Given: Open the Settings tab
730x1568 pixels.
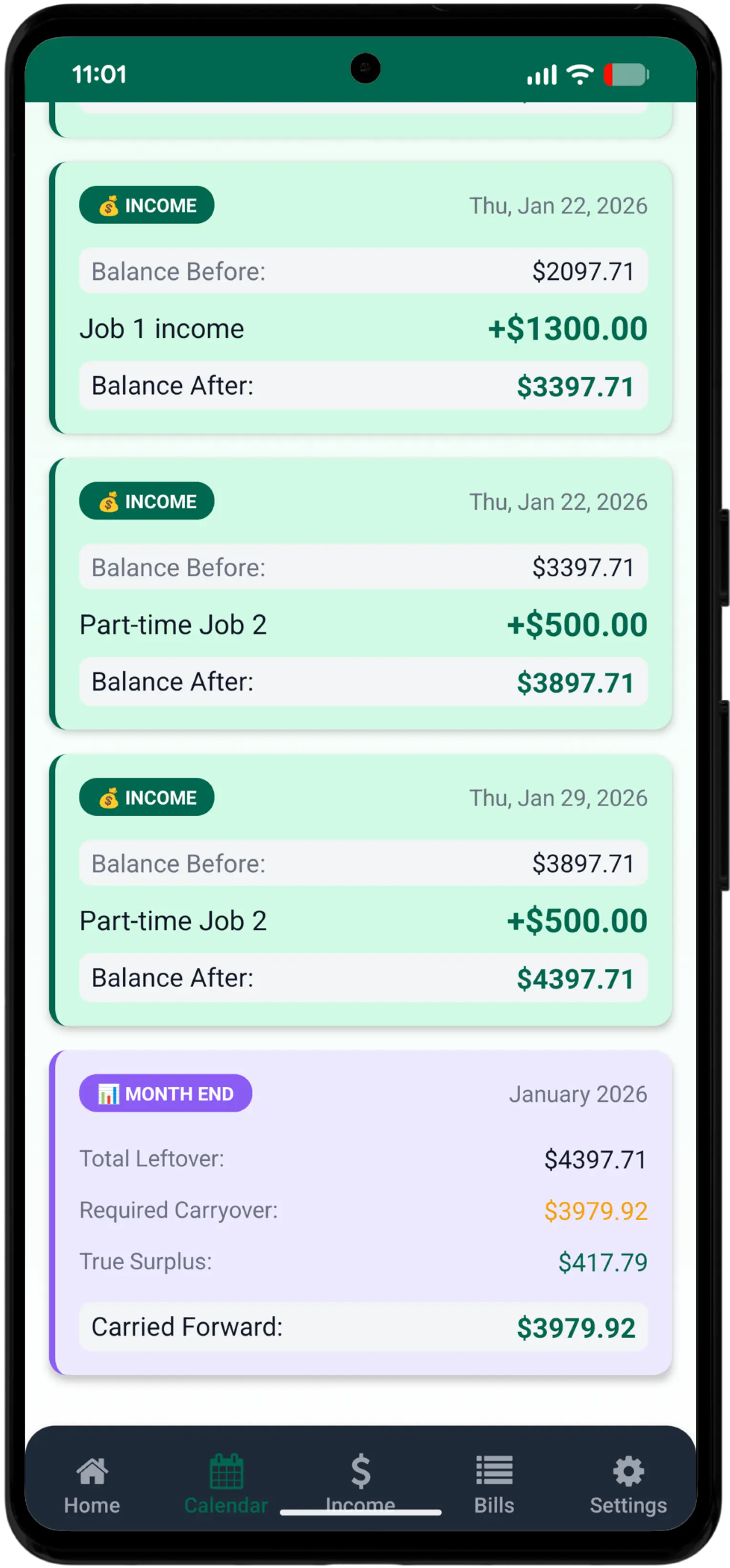Looking at the screenshot, I should pyautogui.click(x=628, y=1483).
